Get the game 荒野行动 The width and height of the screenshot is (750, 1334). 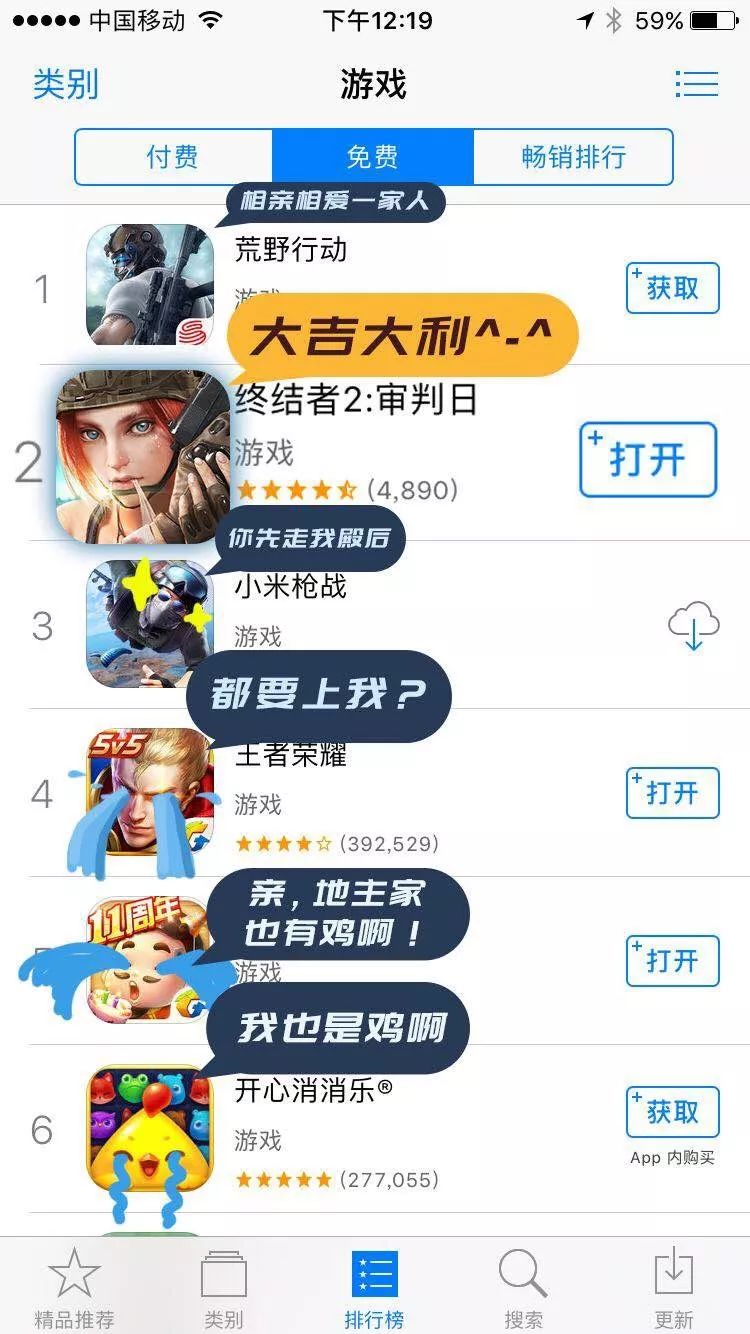672,288
